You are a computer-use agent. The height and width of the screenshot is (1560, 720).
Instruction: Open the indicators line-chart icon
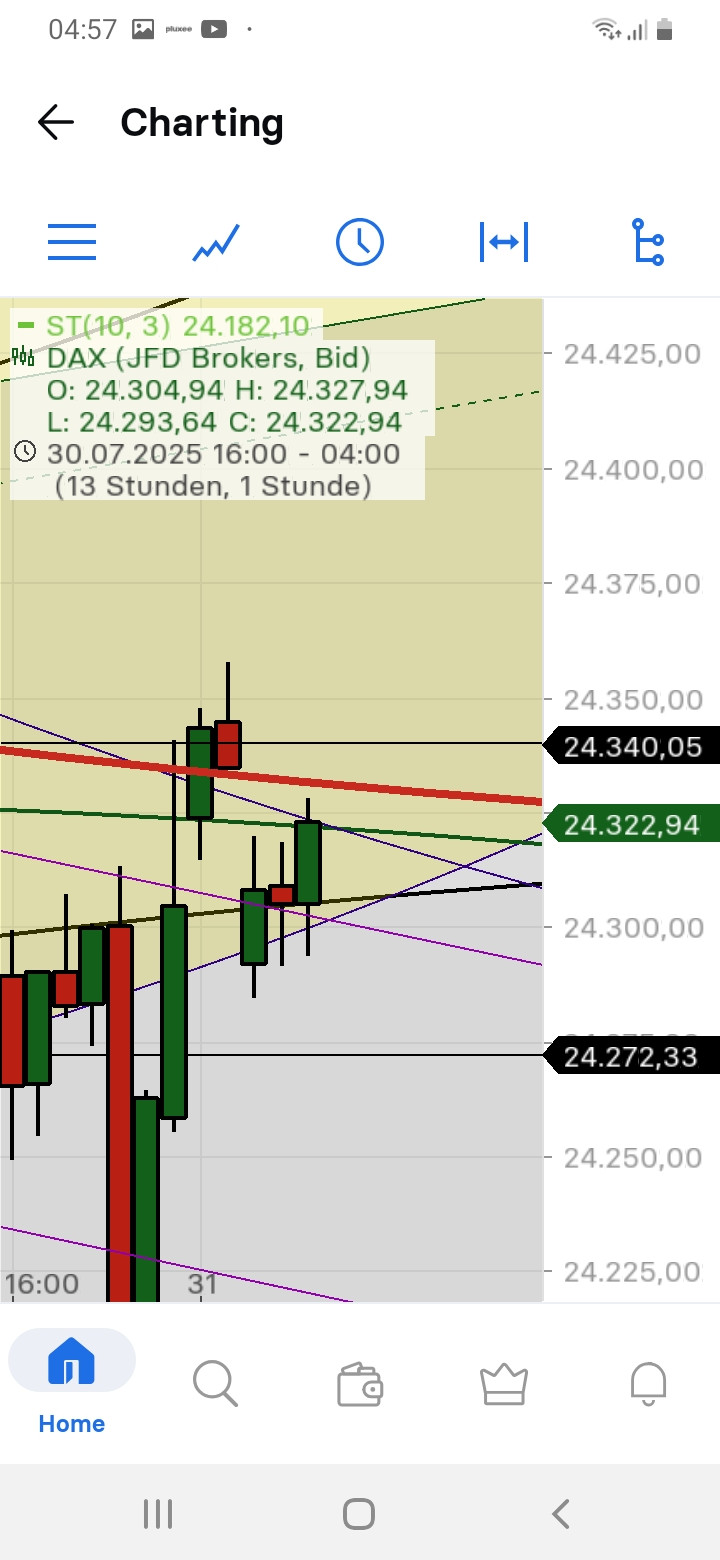(216, 243)
